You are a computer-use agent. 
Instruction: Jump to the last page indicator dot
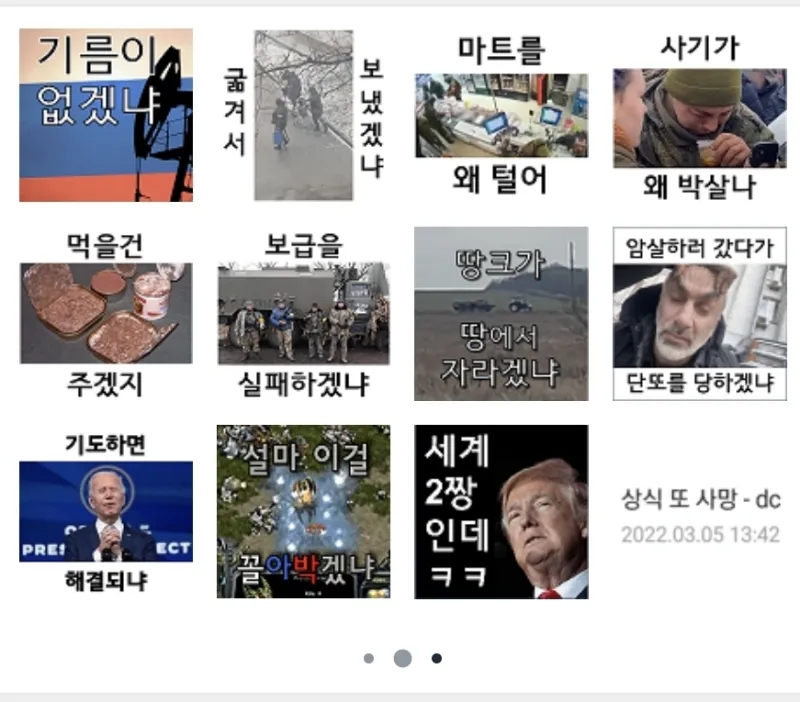click(x=436, y=658)
